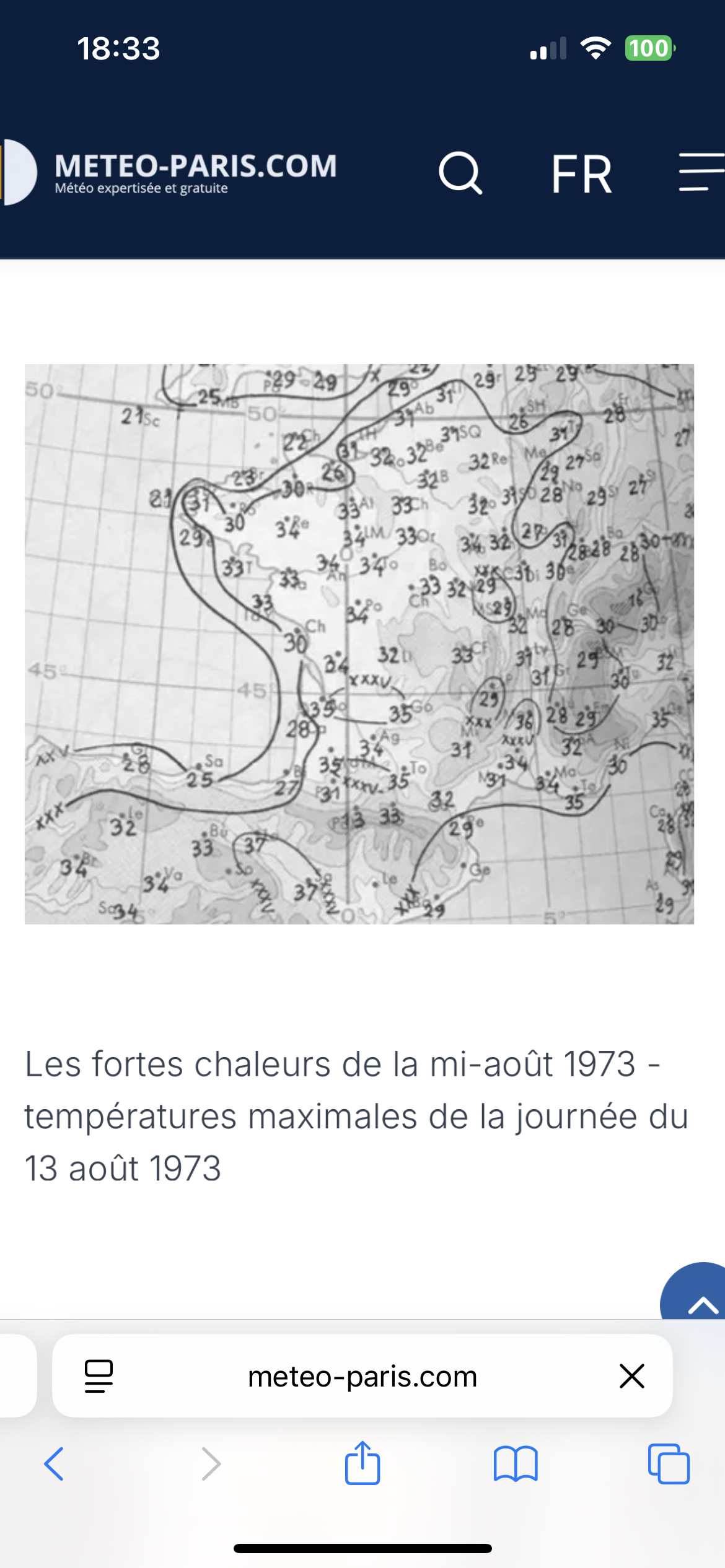Viewport: 725px width, 1568px height.
Task: Open the Meteo-Paris site search
Action: (460, 173)
